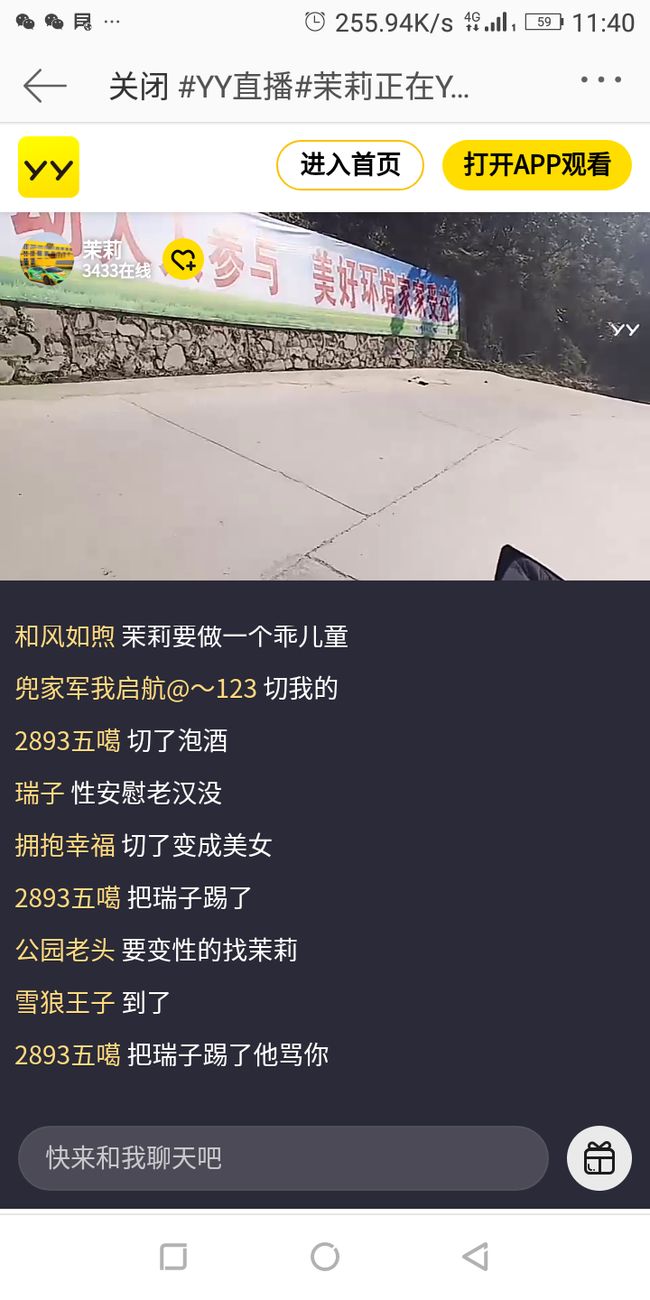Viewport: 650px width, 1300px height.
Task: Go back with the top-left arrow
Action: coord(45,86)
